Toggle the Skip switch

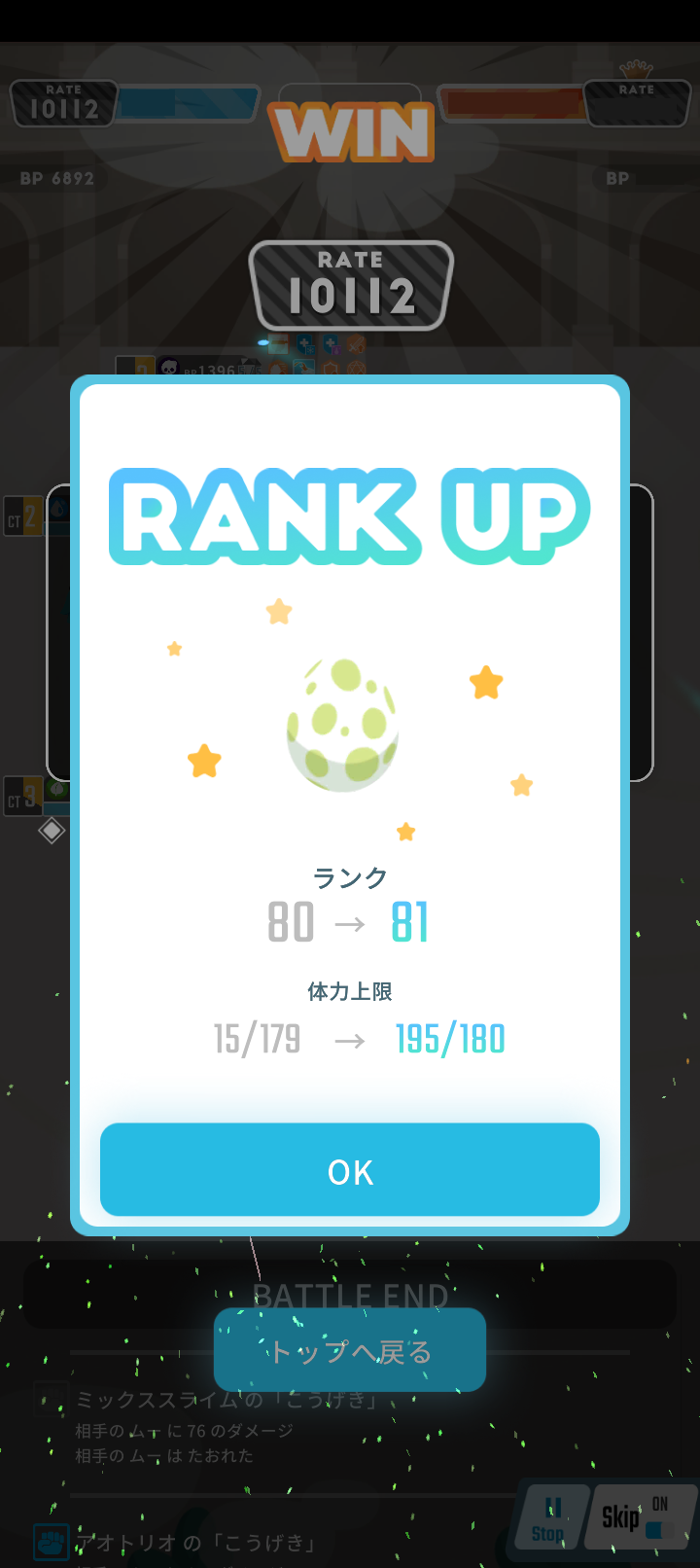point(639,1517)
